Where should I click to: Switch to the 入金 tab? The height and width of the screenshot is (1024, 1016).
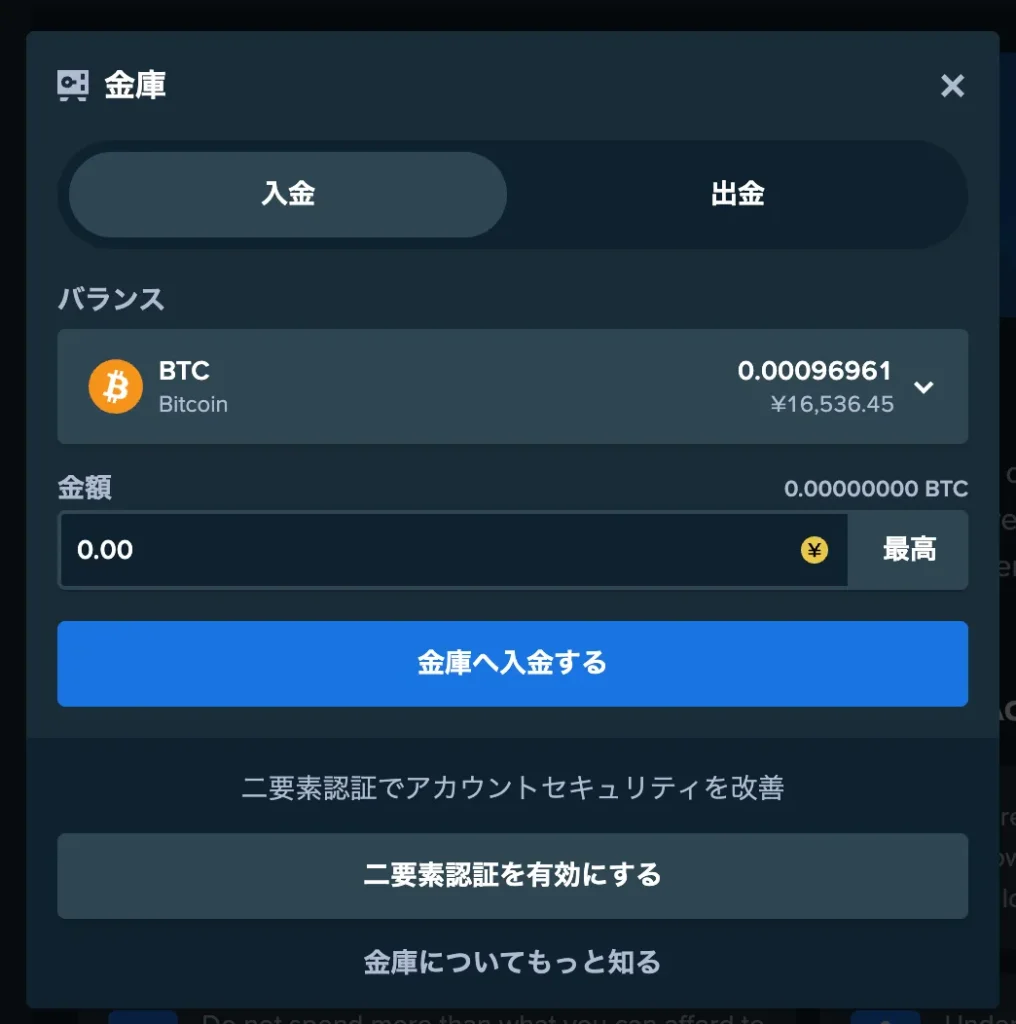(x=288, y=194)
